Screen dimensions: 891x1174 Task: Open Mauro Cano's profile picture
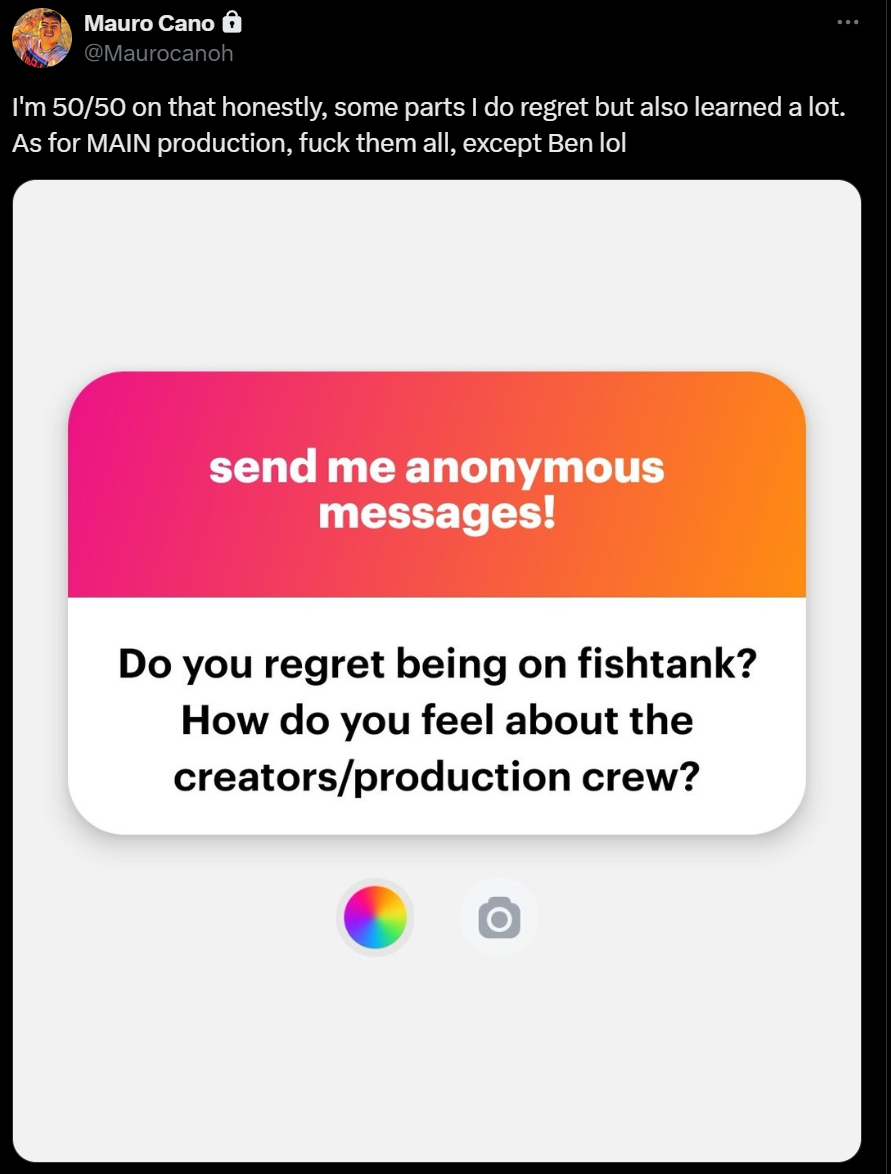point(42,38)
